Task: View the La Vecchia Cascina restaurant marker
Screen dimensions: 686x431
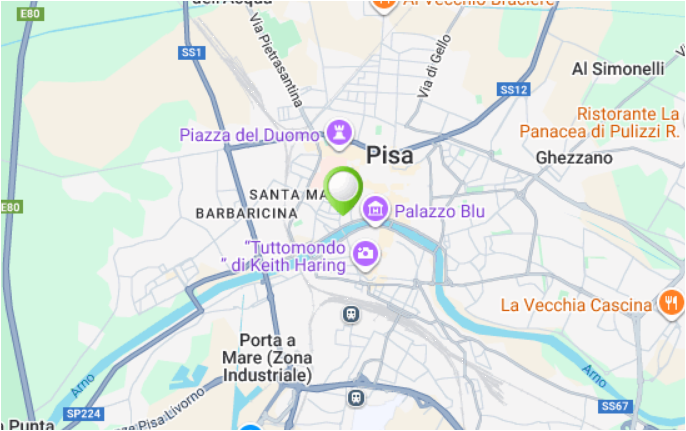Action: [669, 304]
